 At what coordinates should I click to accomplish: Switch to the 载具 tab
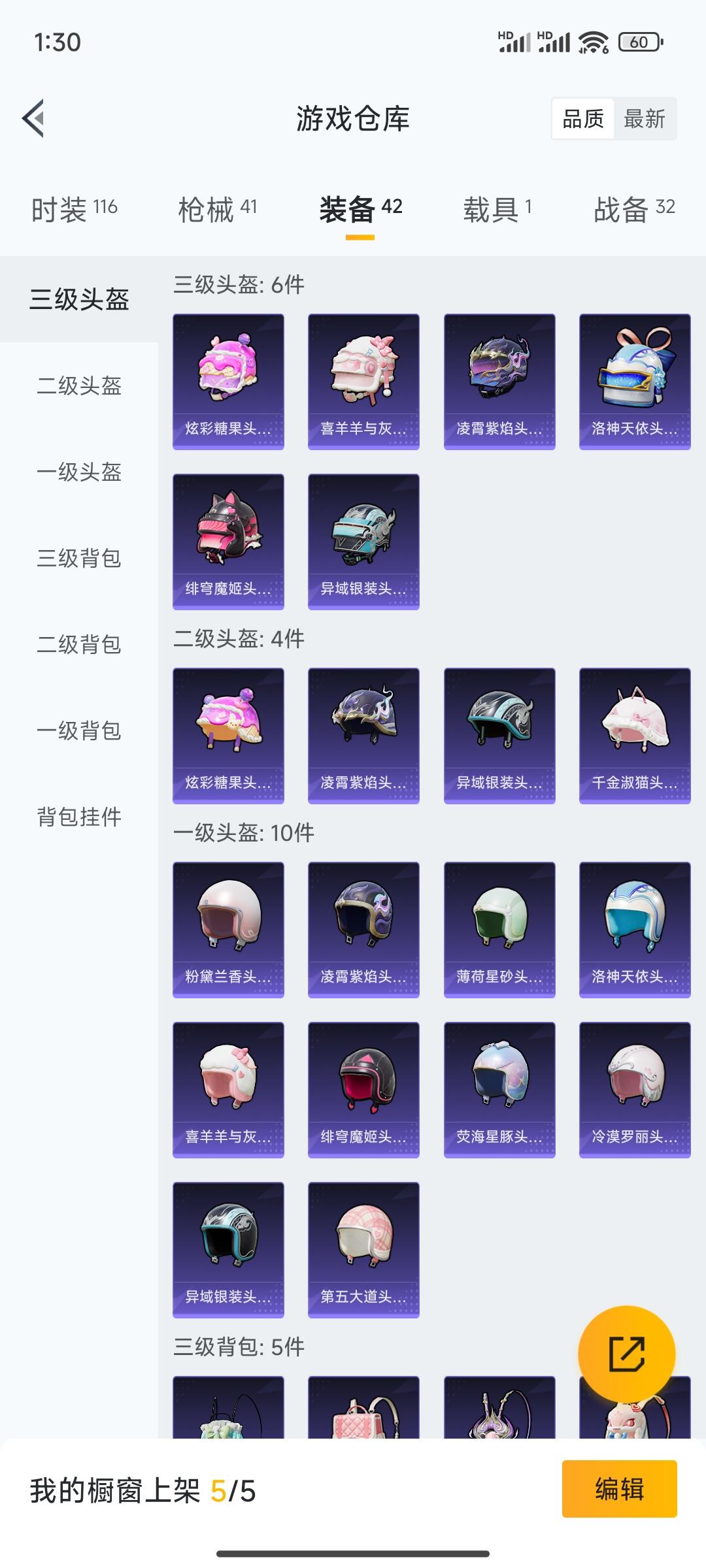click(x=496, y=208)
